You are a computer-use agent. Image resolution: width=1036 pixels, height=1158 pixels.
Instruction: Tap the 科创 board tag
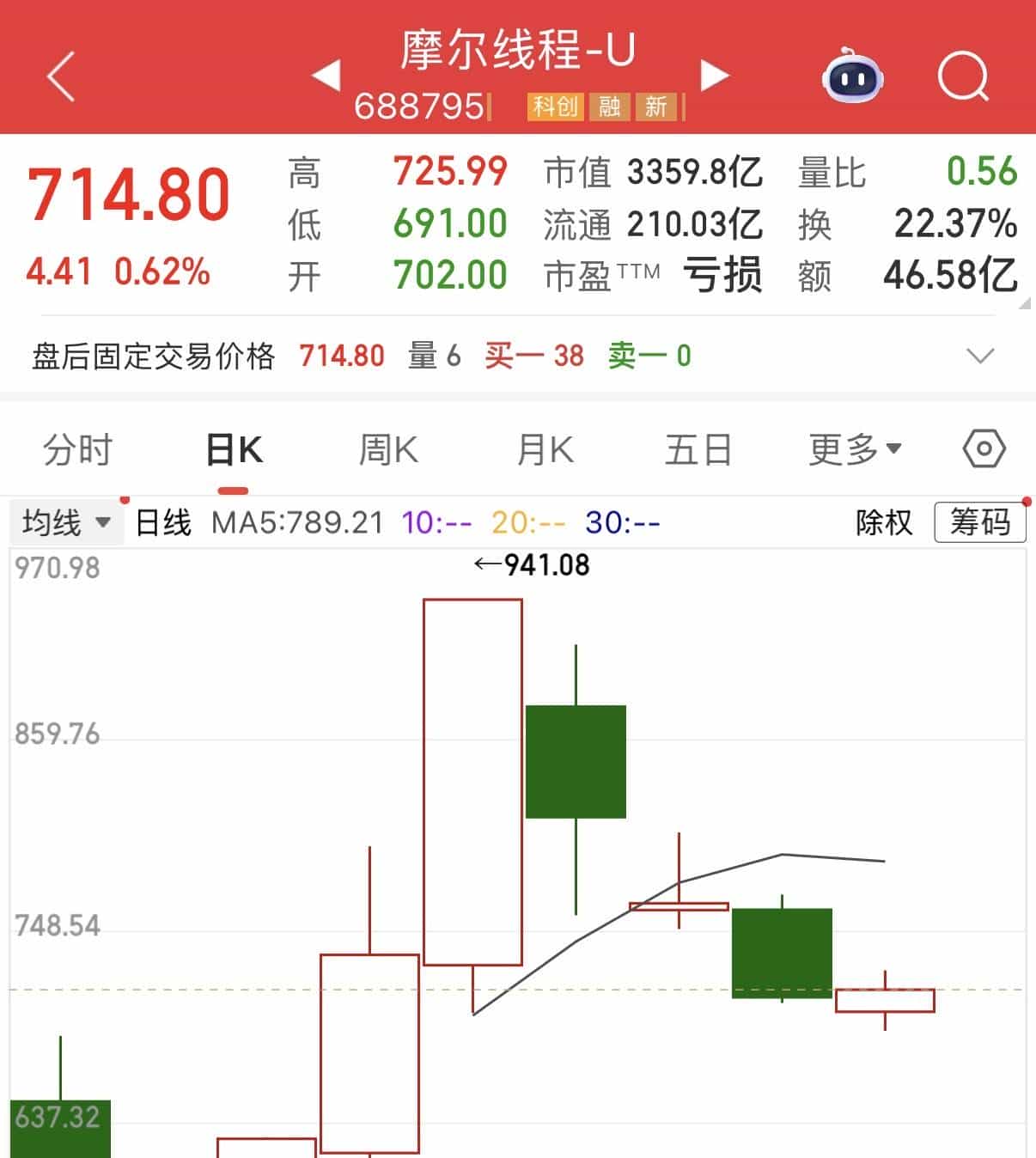(554, 107)
